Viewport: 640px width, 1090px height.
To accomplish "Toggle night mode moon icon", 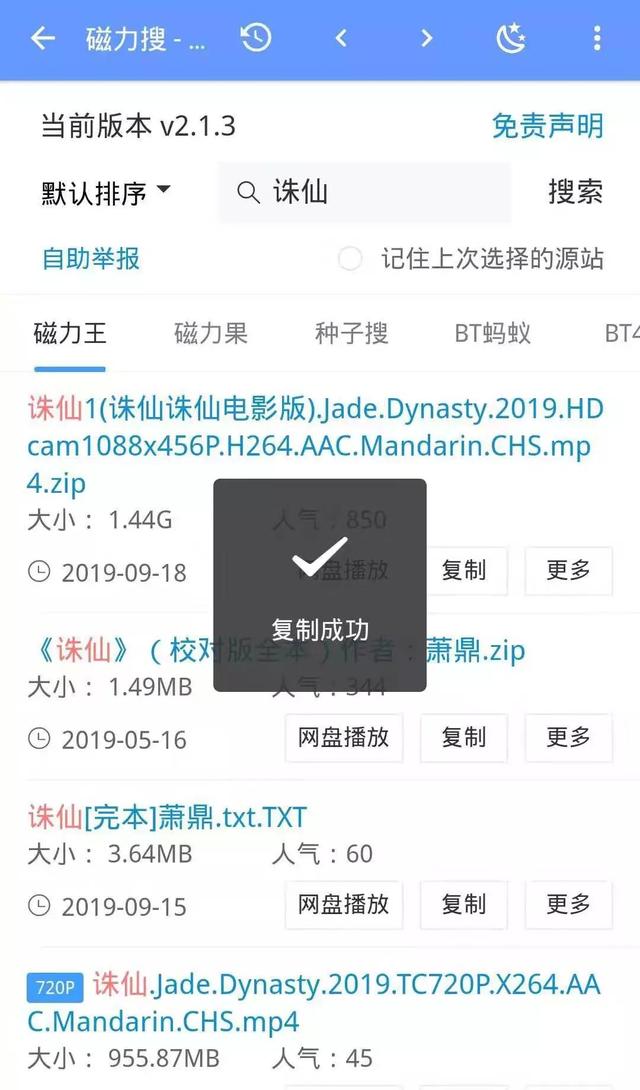I will 511,38.
